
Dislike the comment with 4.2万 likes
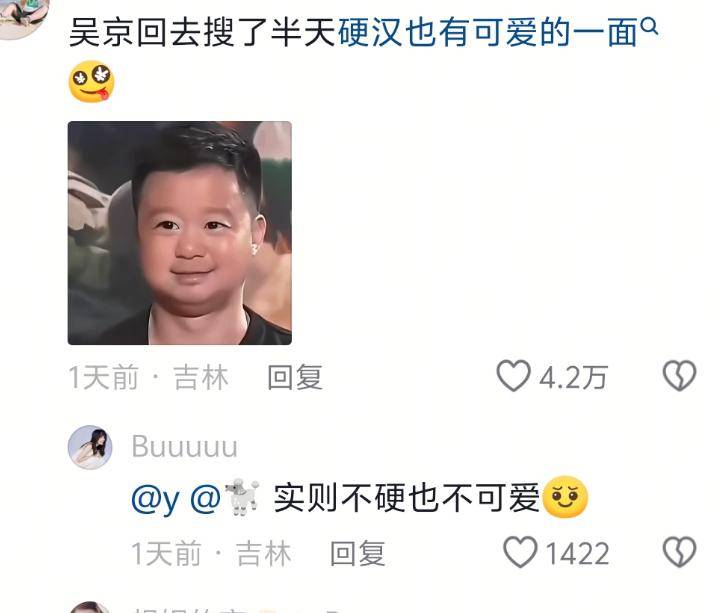coord(680,376)
